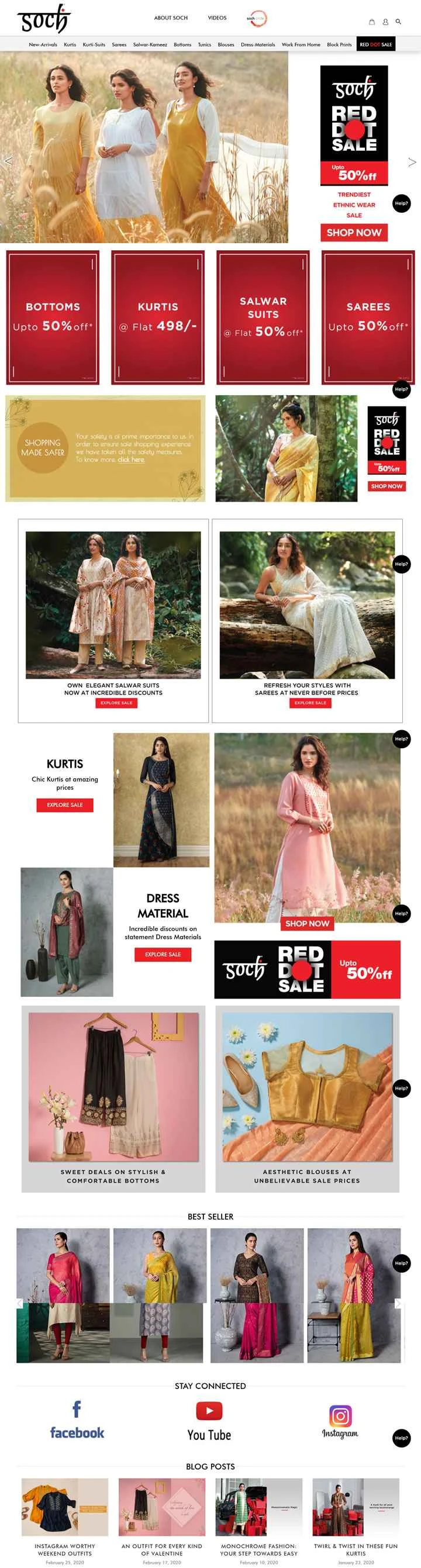Image resolution: width=421 pixels, height=1568 pixels.
Task: Go to the New-Arrivals category
Action: [x=43, y=44]
